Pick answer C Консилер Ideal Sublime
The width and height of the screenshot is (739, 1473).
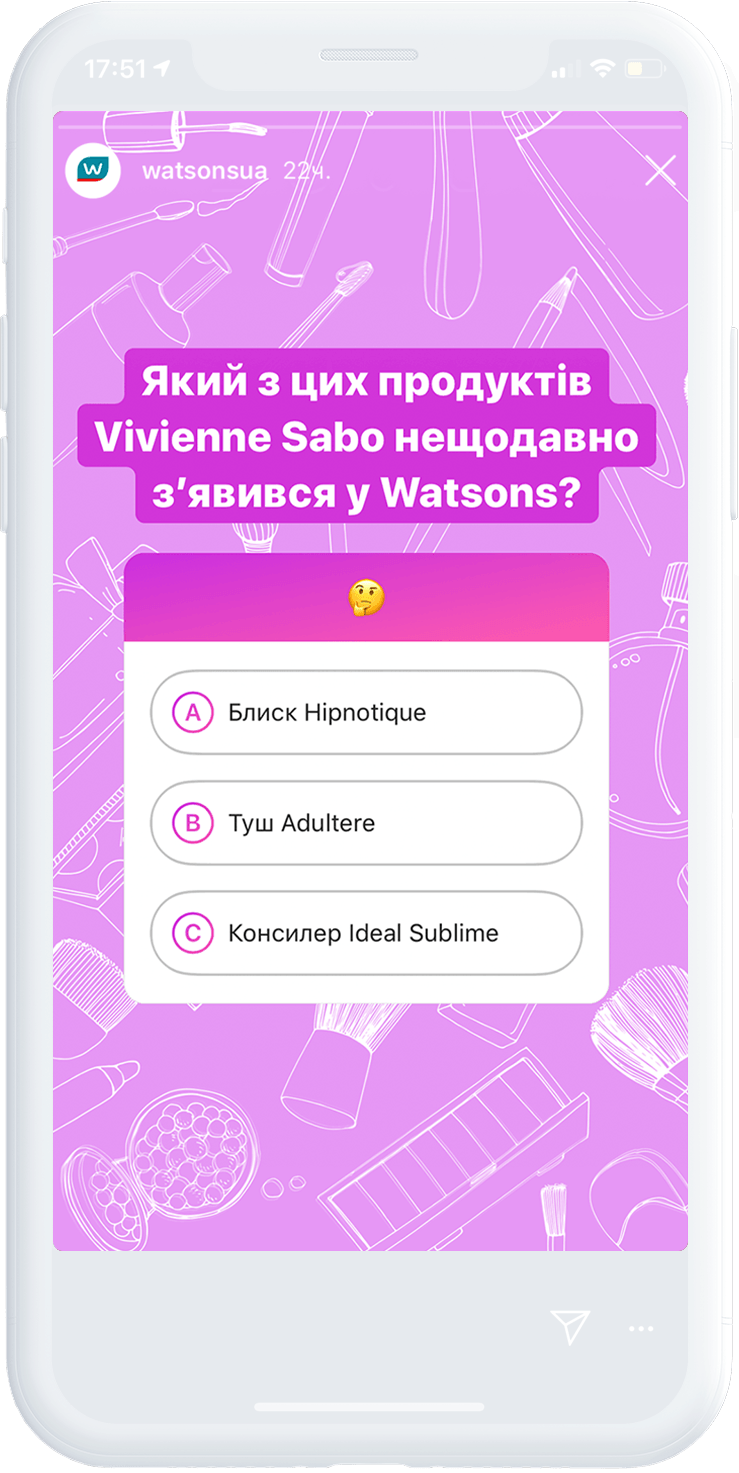click(366, 933)
